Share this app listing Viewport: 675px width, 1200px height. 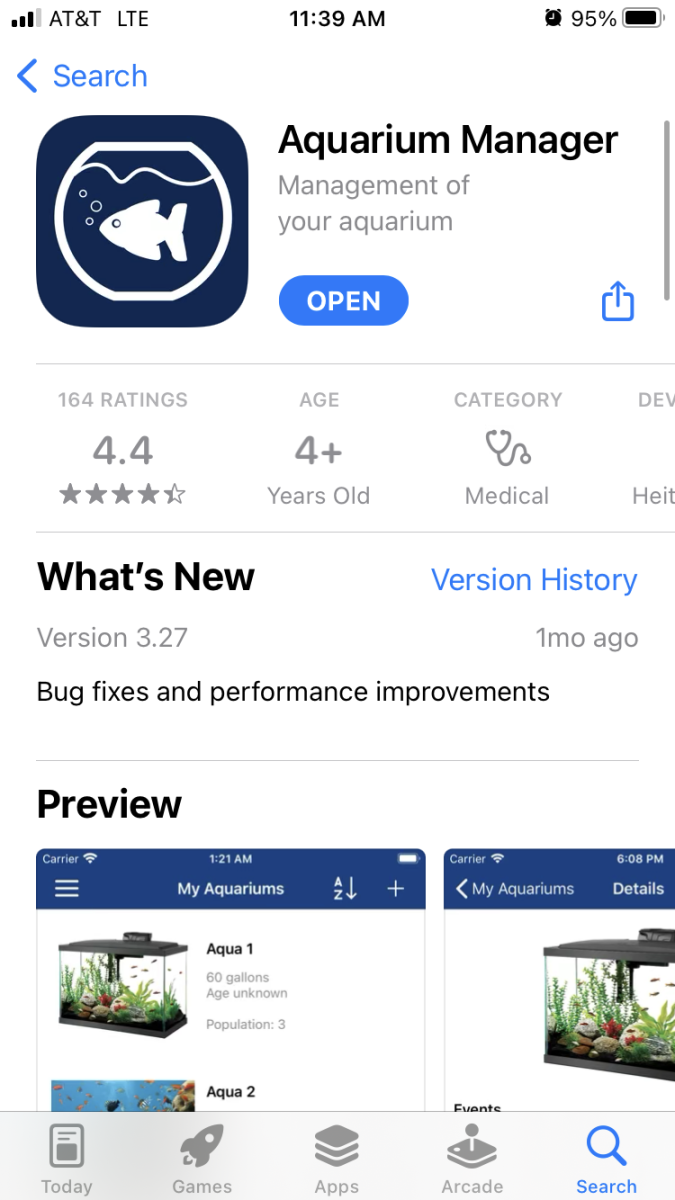[618, 301]
